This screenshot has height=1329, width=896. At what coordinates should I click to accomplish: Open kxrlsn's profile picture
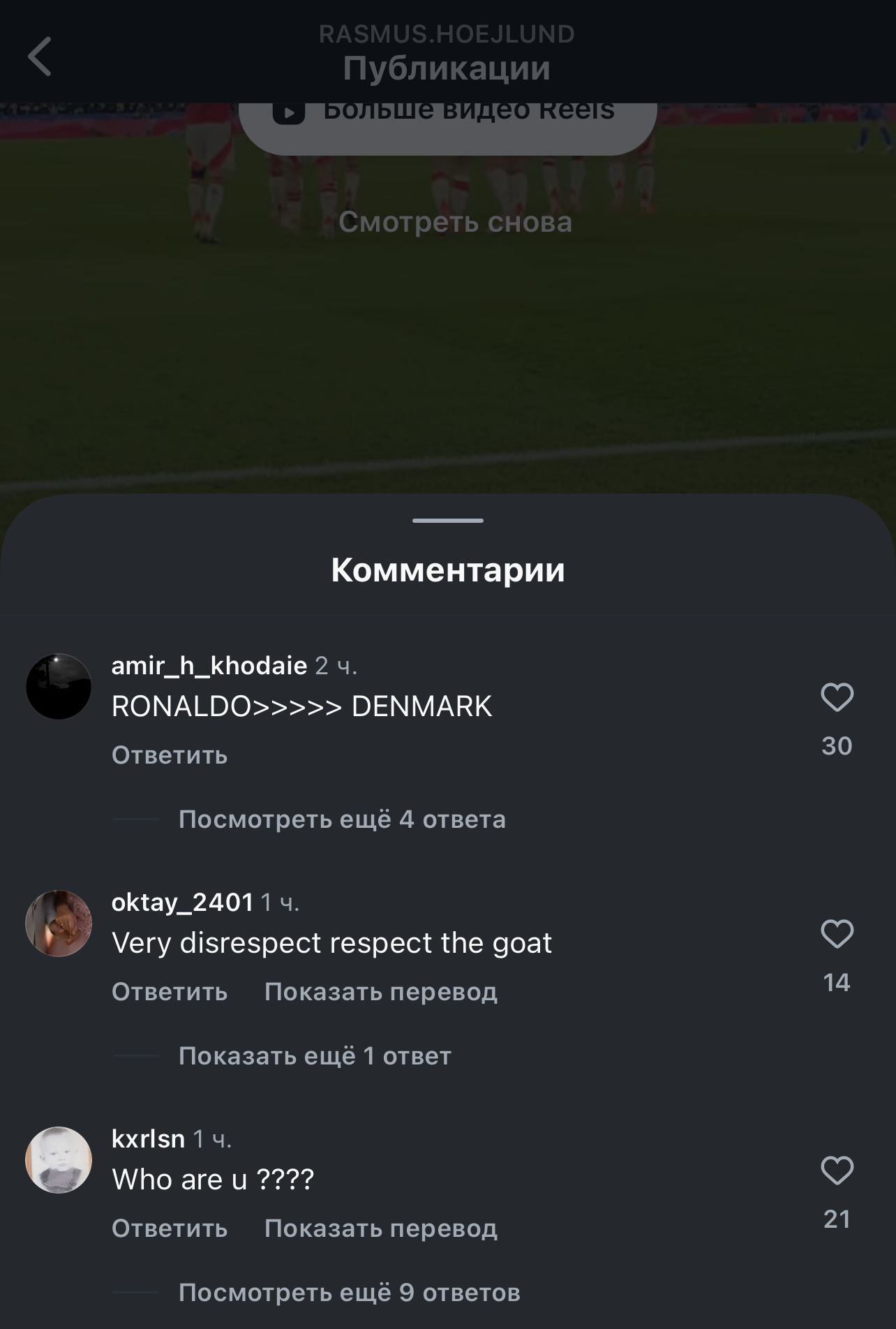[59, 1160]
